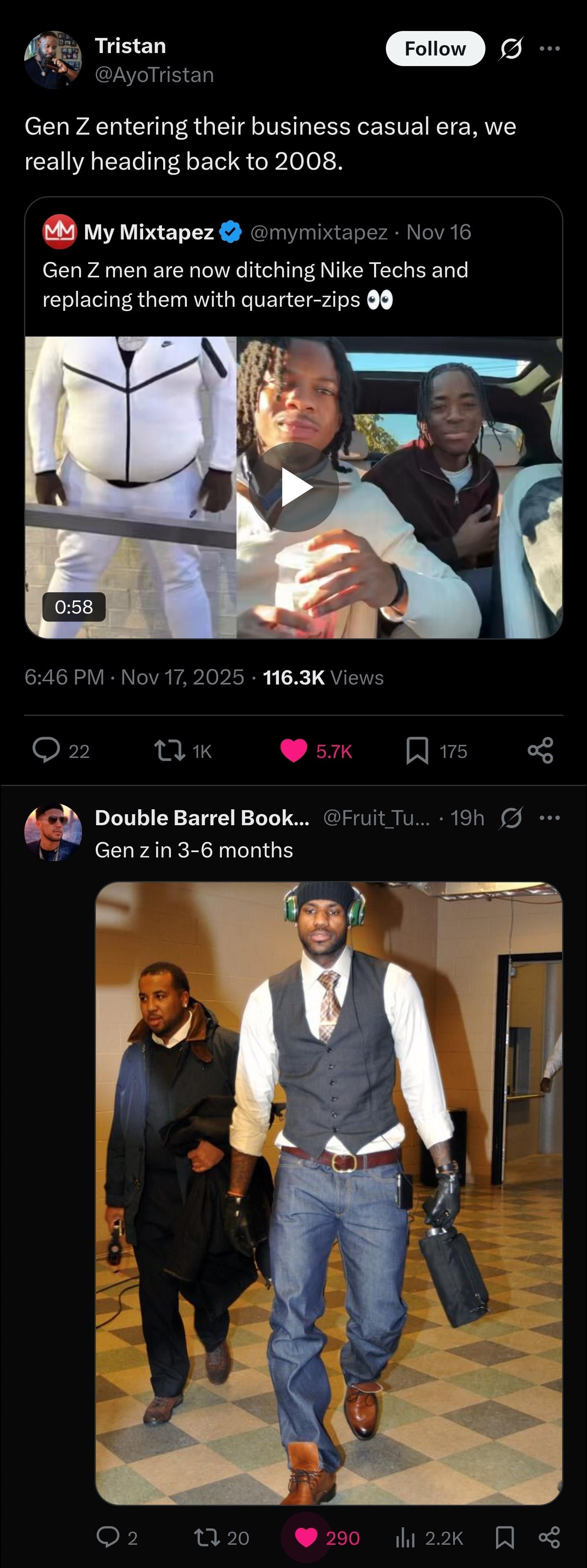Follow Tristan's account
The width and height of the screenshot is (587, 1568).
pos(435,49)
